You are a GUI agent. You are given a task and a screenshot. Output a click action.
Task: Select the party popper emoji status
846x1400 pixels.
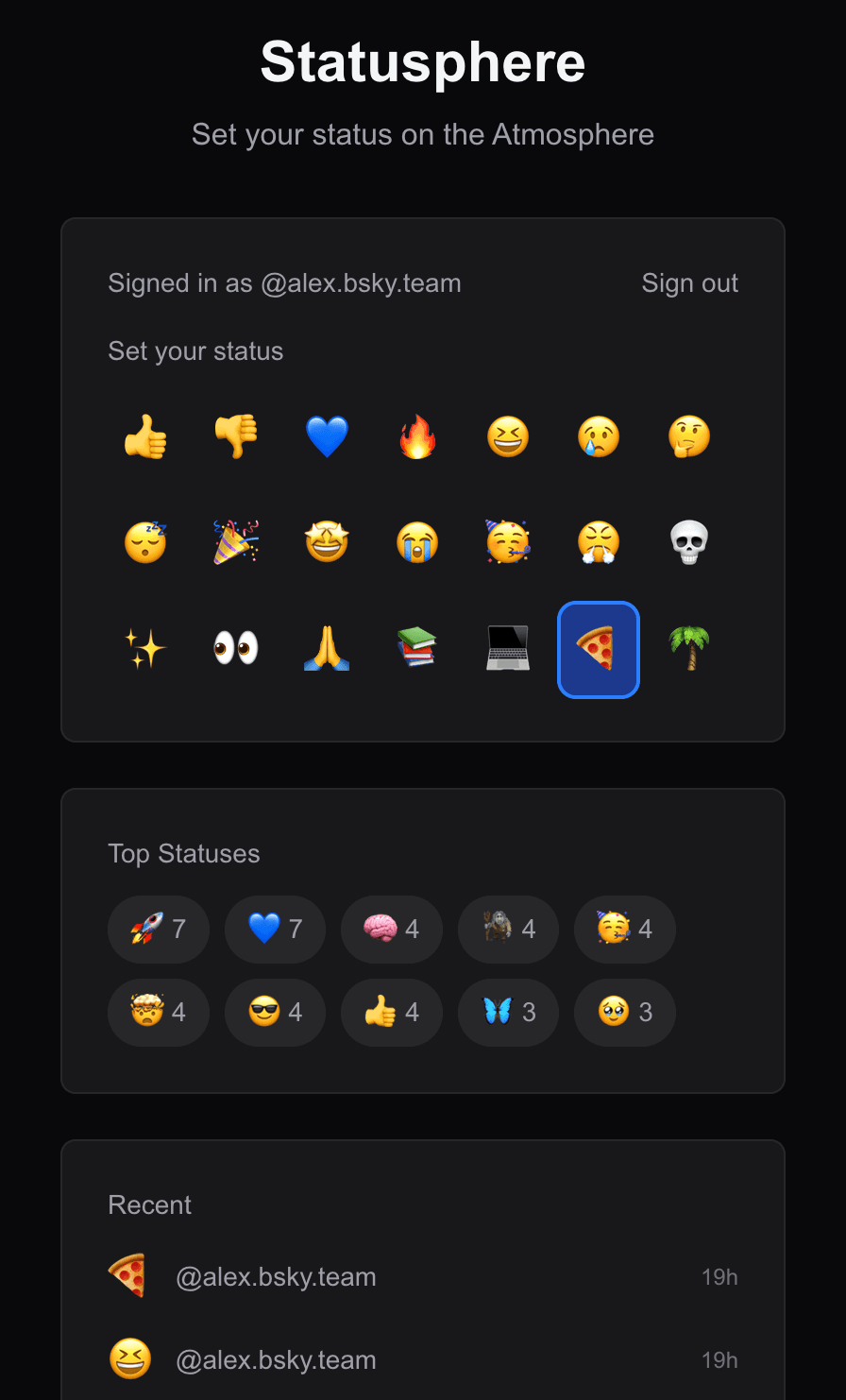pos(236,543)
